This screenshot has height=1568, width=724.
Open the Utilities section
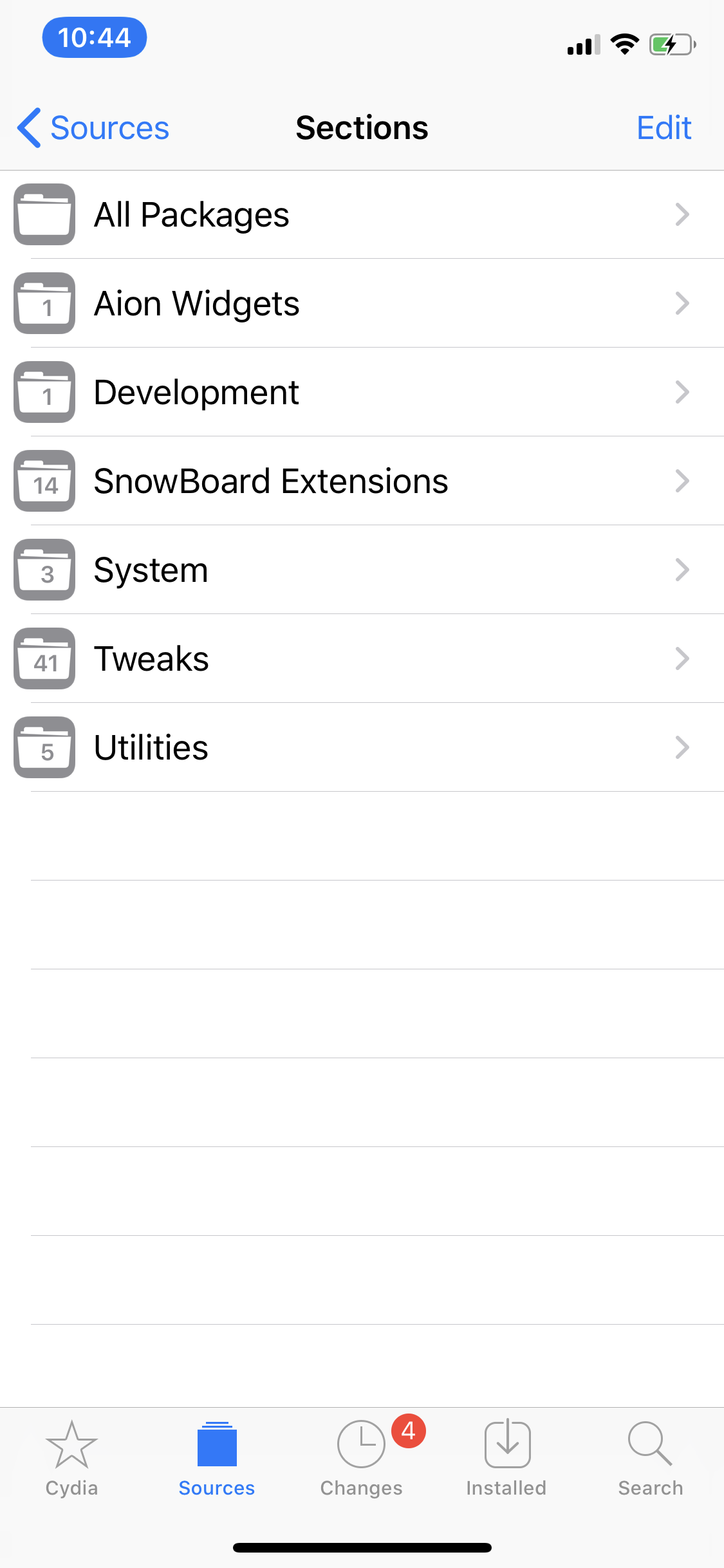362,747
